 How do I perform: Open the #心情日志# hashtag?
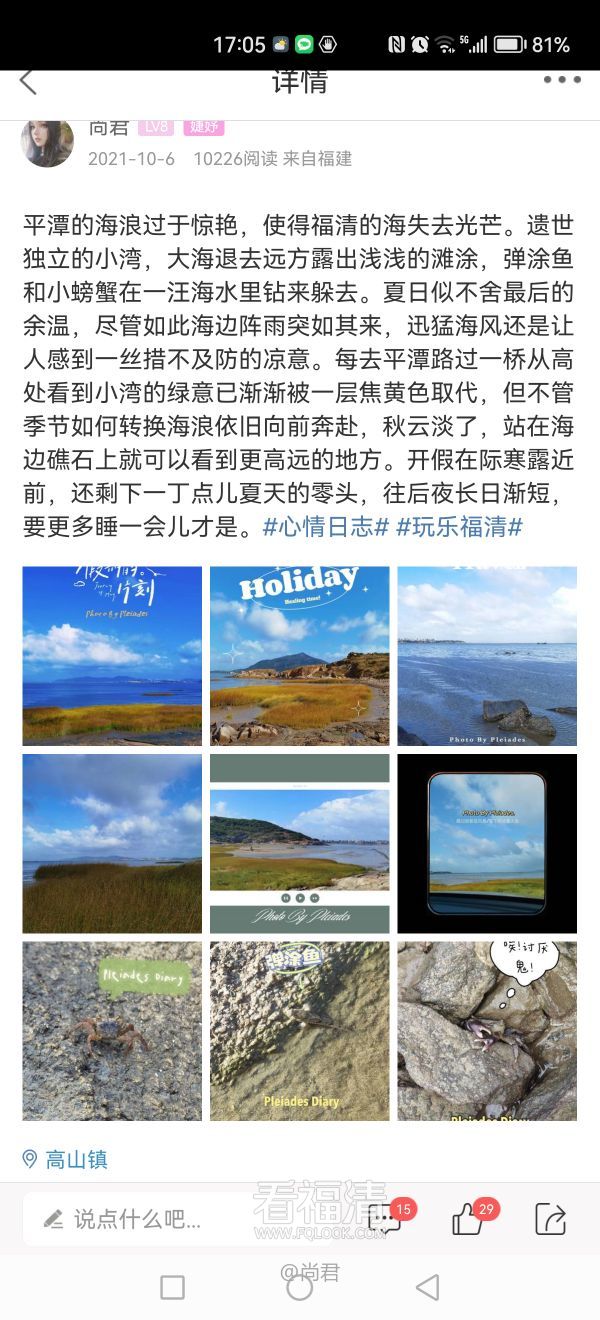(x=325, y=527)
